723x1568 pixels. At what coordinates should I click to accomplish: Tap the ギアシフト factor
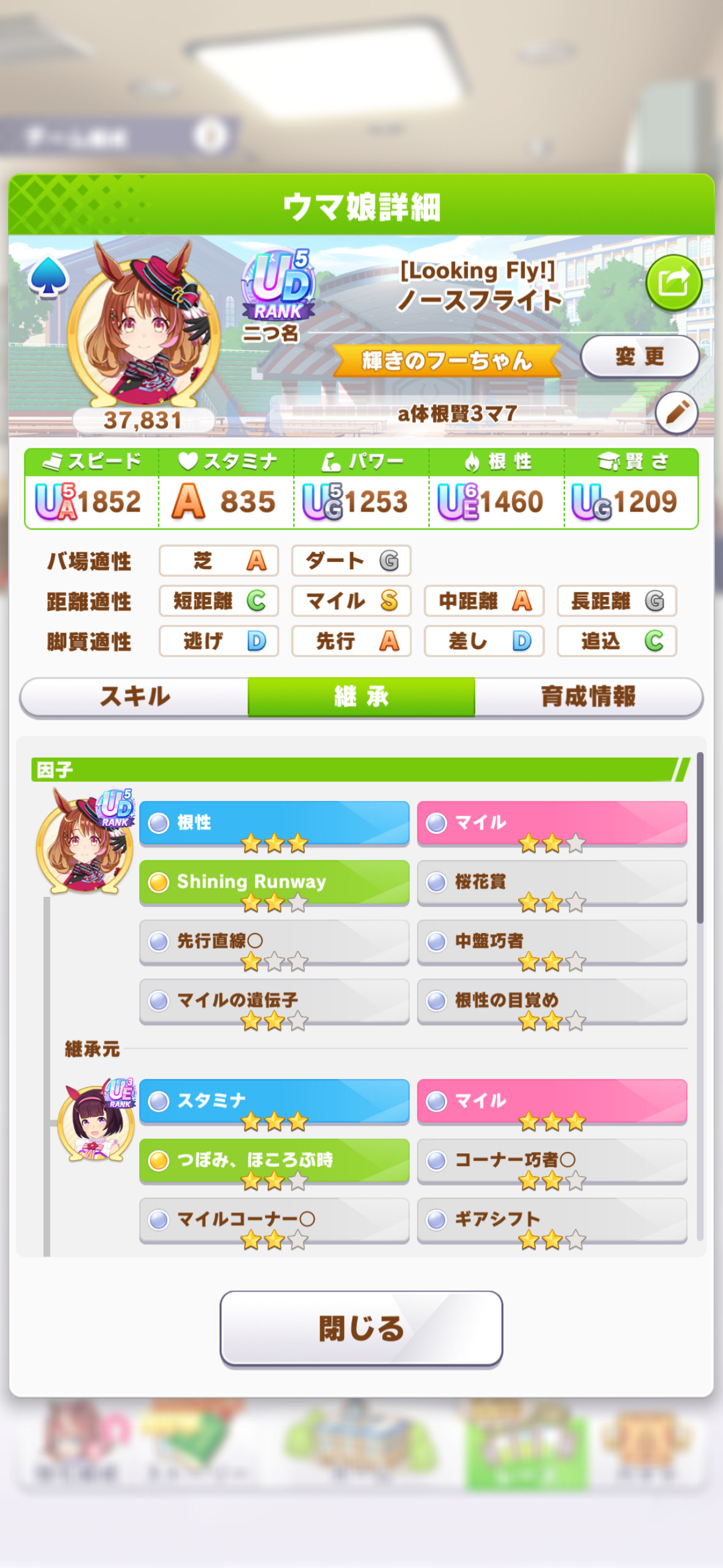click(x=552, y=1221)
